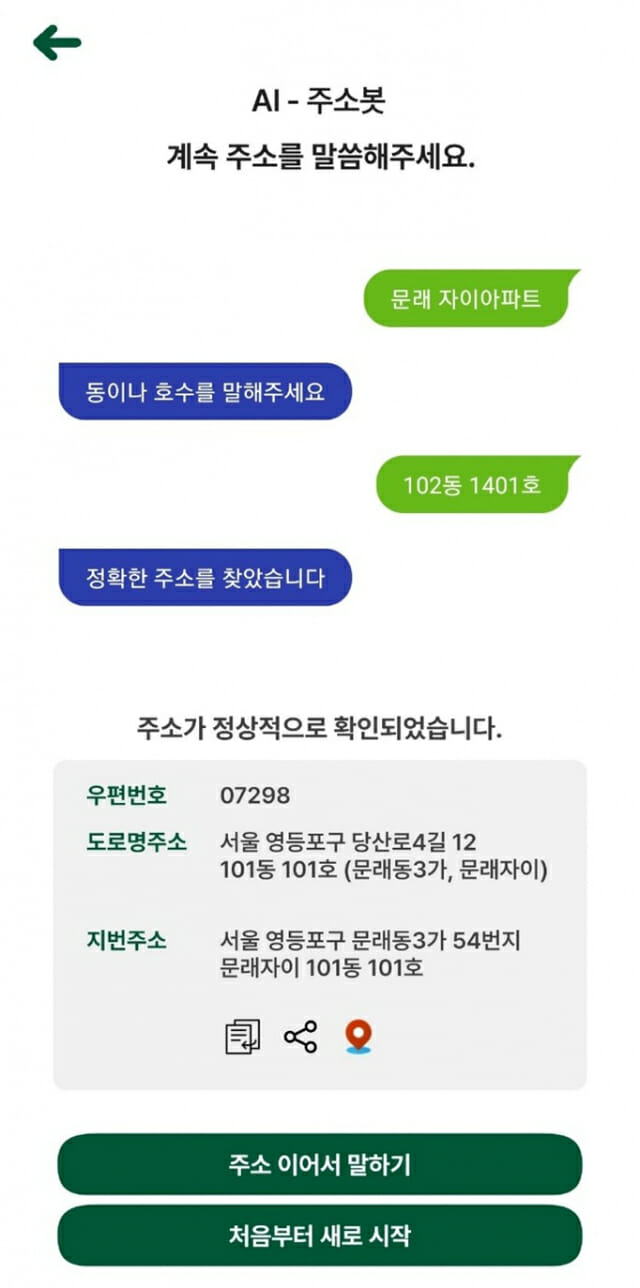Share the confirmed address
Viewport: 640px width, 1288px height.
pos(300,1037)
